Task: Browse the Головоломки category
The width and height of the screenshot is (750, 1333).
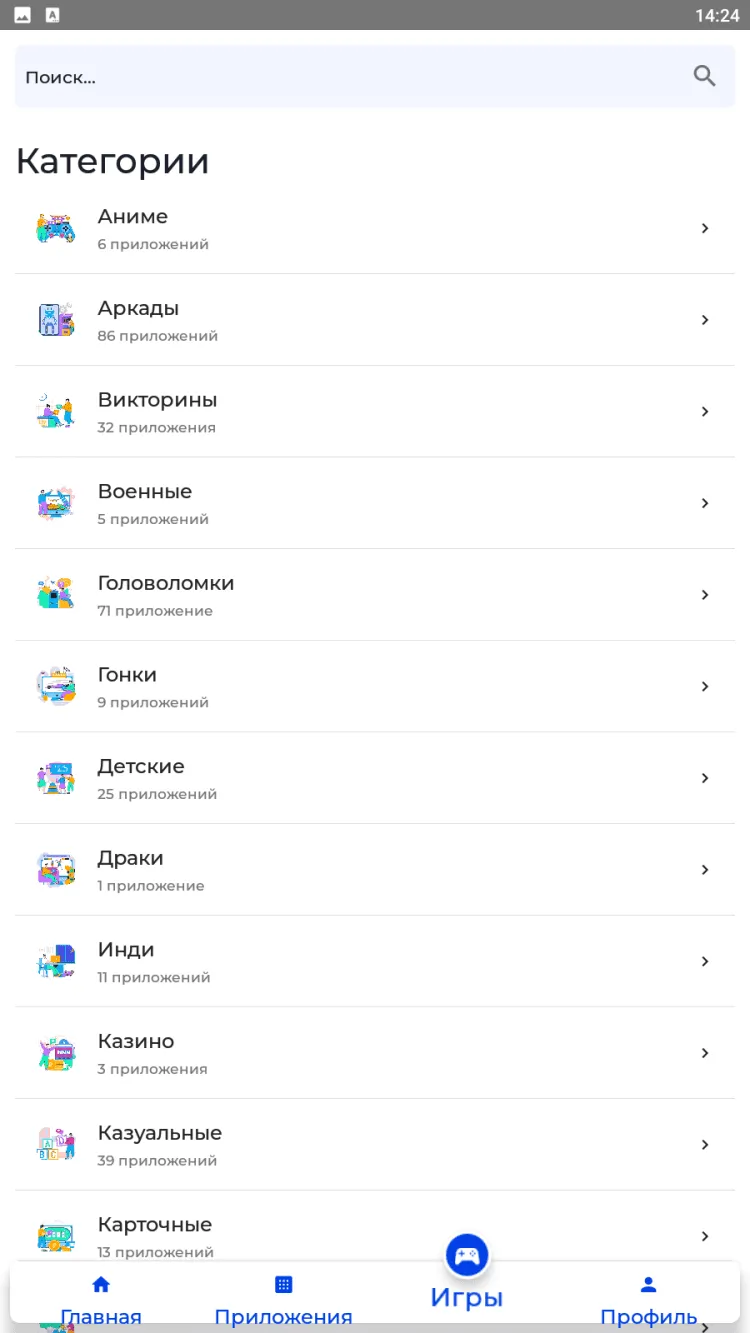Action: click(374, 595)
